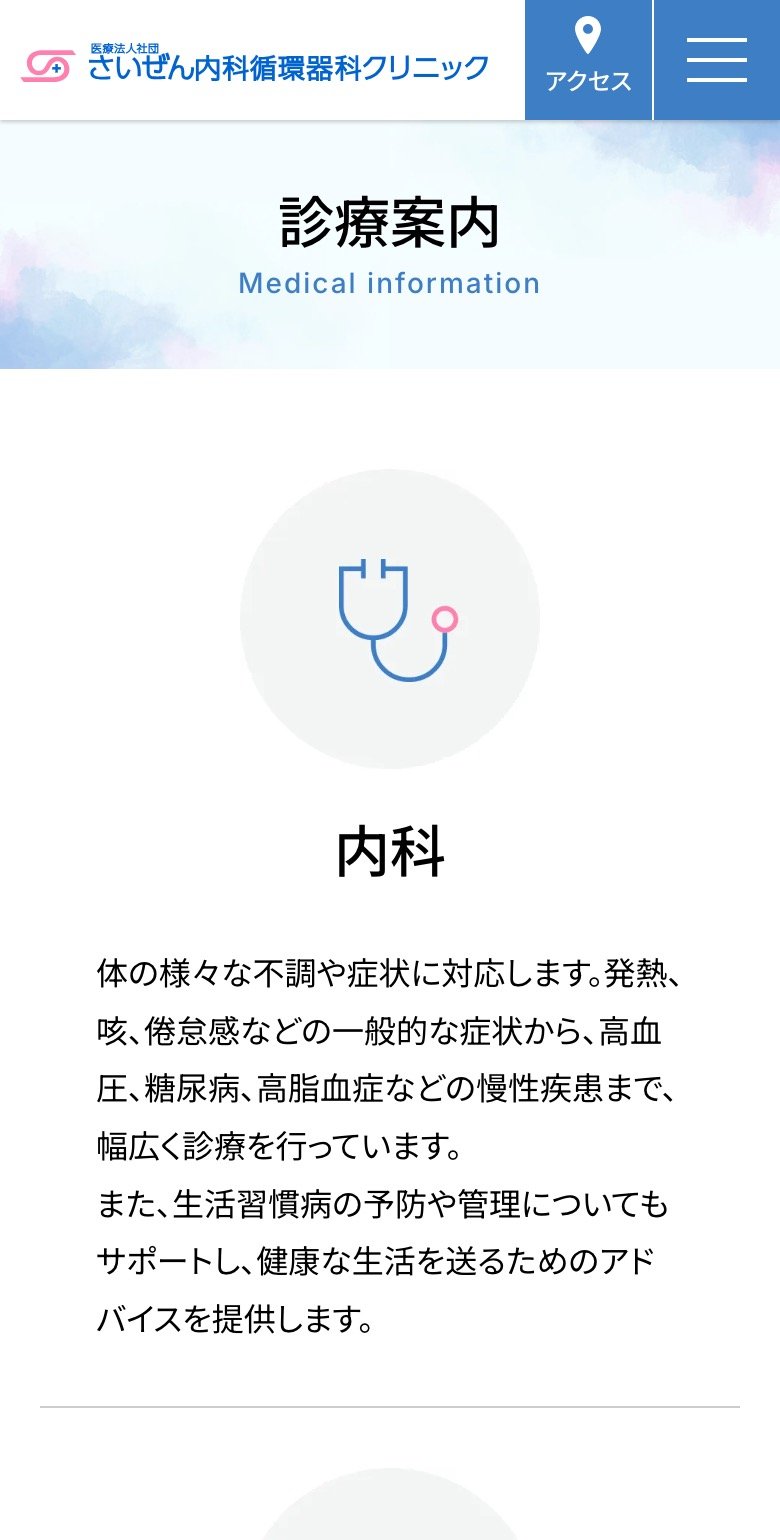Open the アクセス location page
The height and width of the screenshot is (1540, 780).
588,60
